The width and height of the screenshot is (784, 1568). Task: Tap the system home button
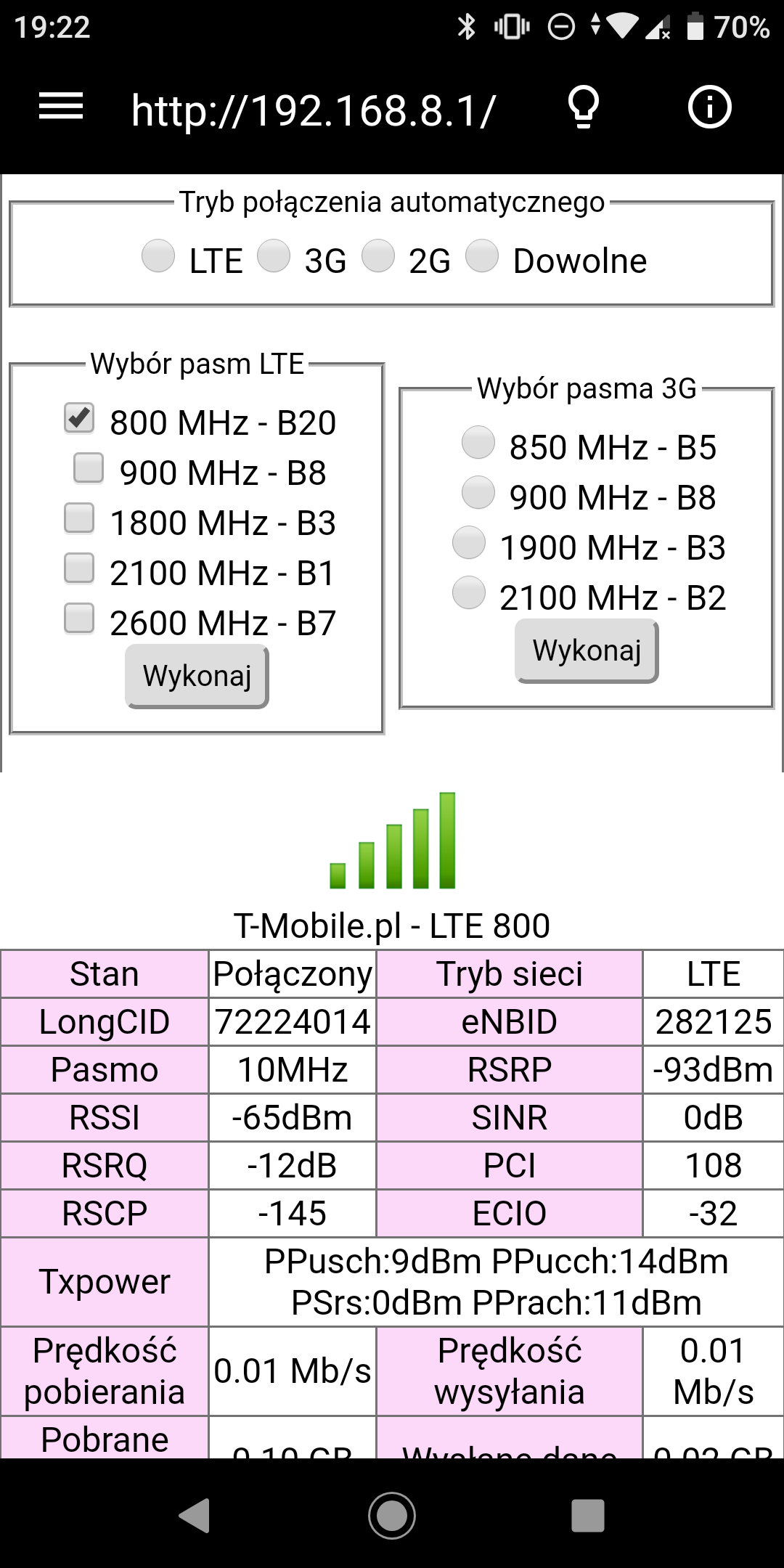(x=392, y=1516)
